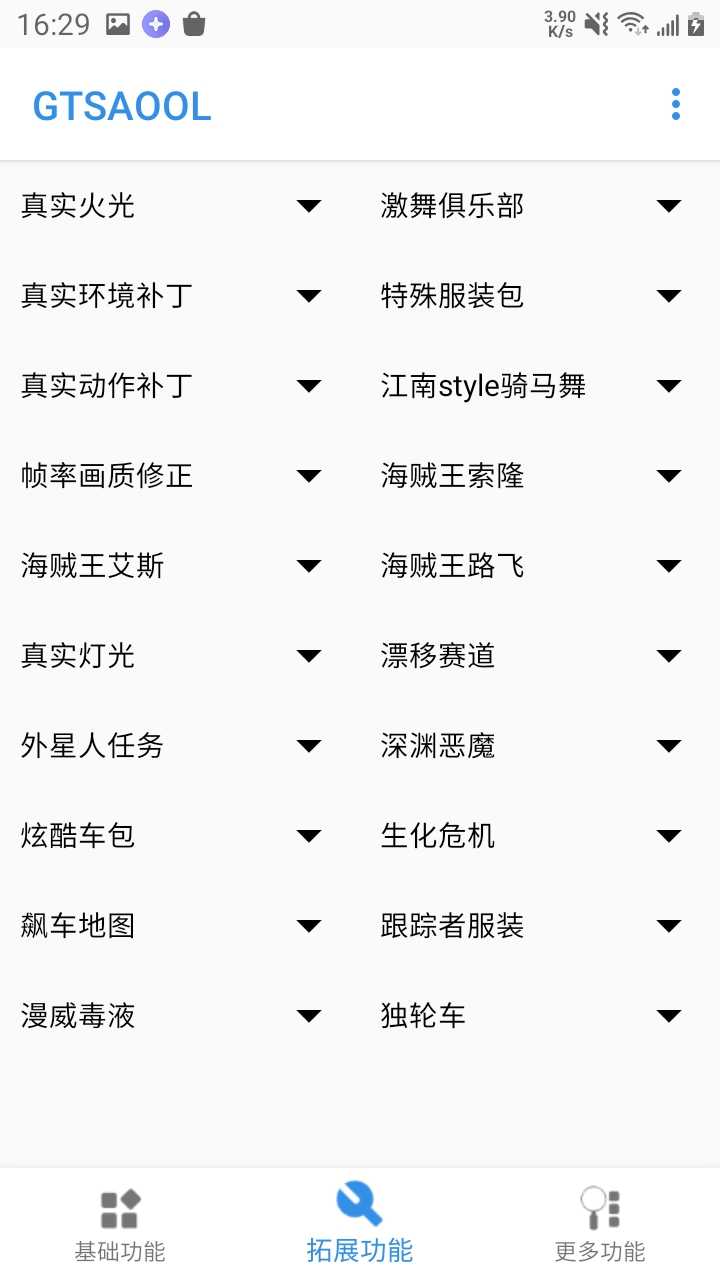Open the 江南style骑马舞 dropdown
Screen dimensions: 720x1280
pyautogui.click(x=668, y=386)
